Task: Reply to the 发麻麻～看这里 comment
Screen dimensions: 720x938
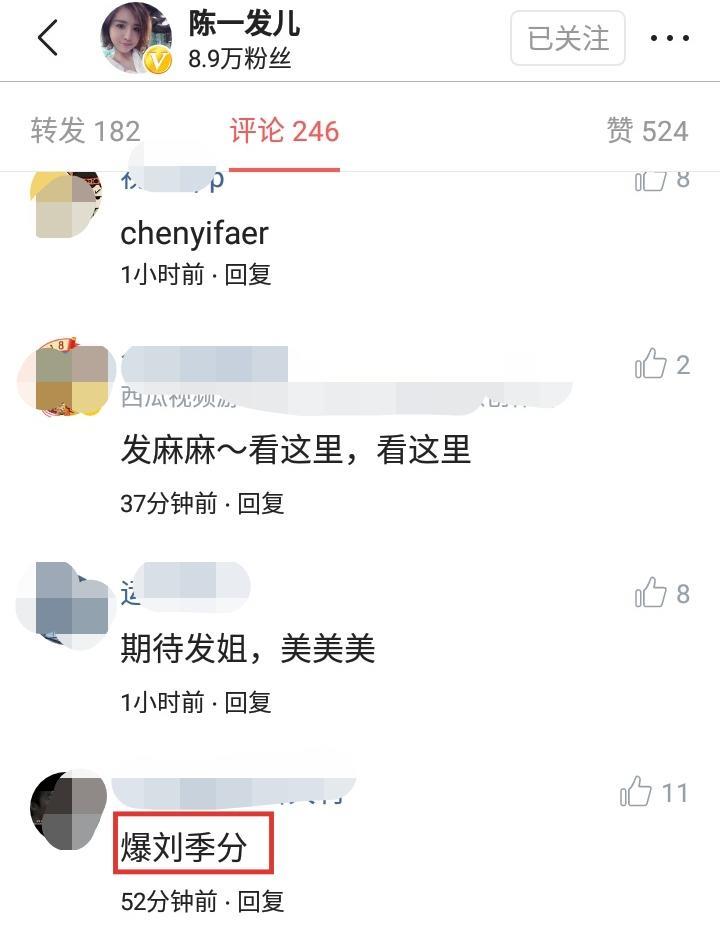Action: 261,504
